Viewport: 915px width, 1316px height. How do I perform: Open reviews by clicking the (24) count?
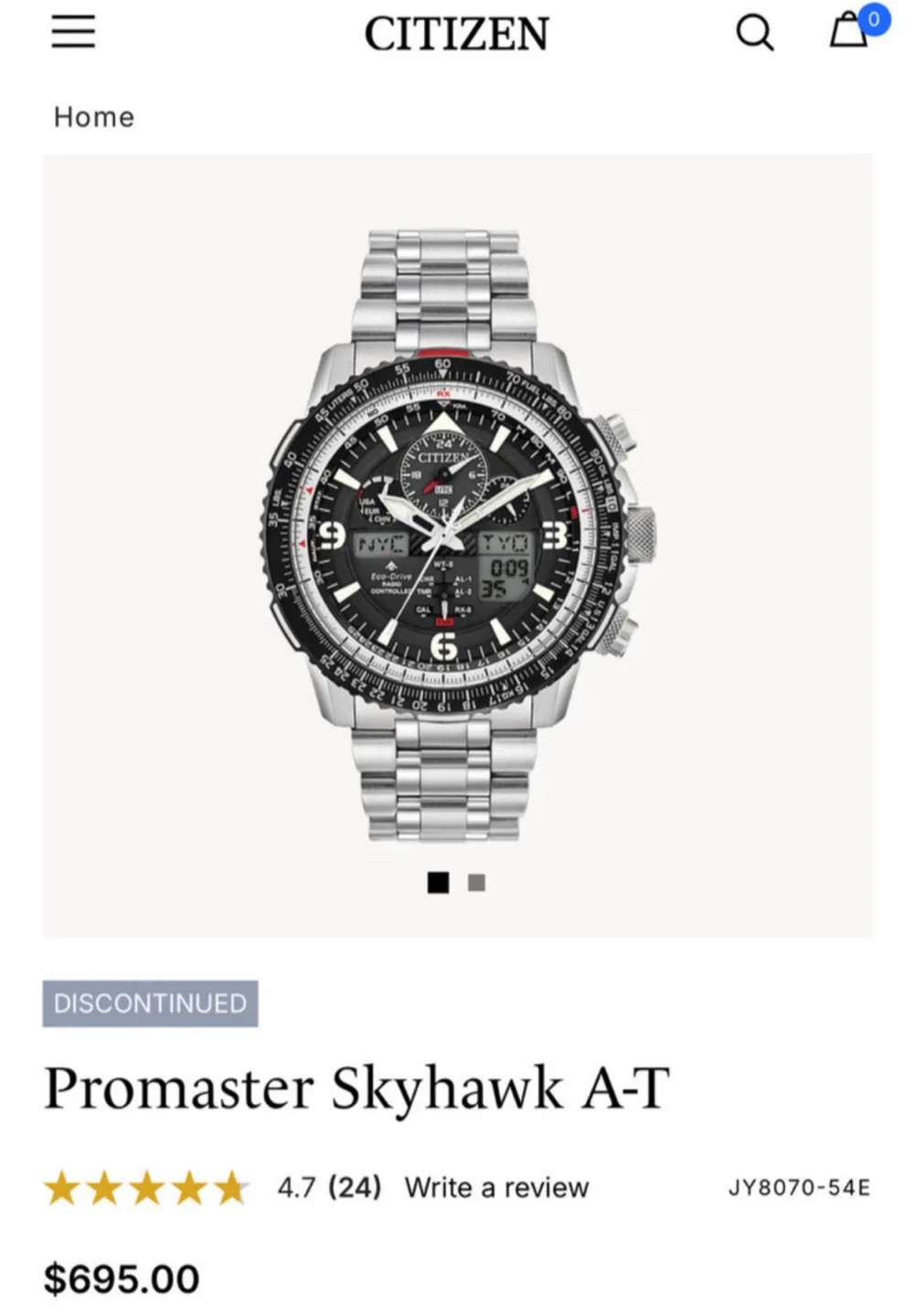[355, 1187]
